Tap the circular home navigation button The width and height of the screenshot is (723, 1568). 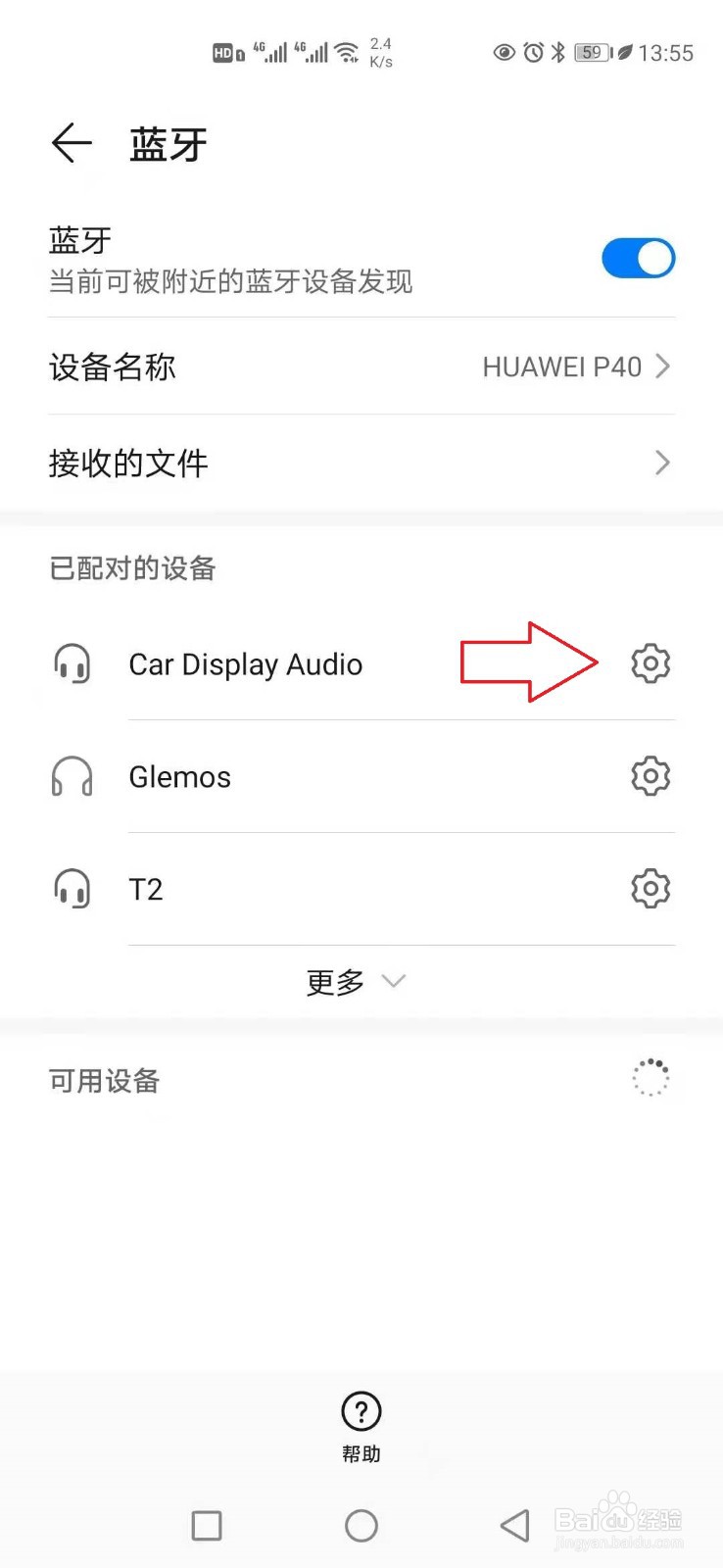click(x=361, y=1525)
